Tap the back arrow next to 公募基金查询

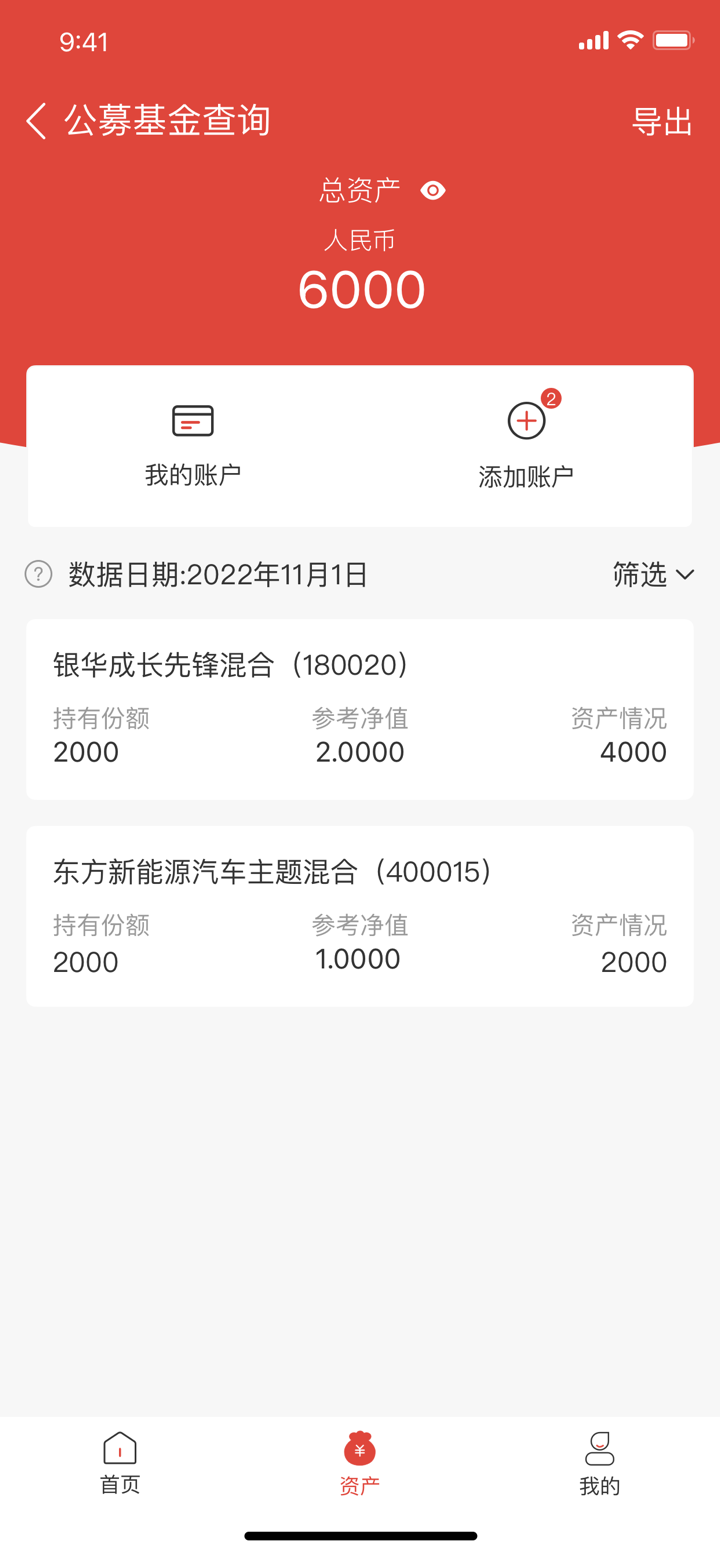[x=33, y=120]
